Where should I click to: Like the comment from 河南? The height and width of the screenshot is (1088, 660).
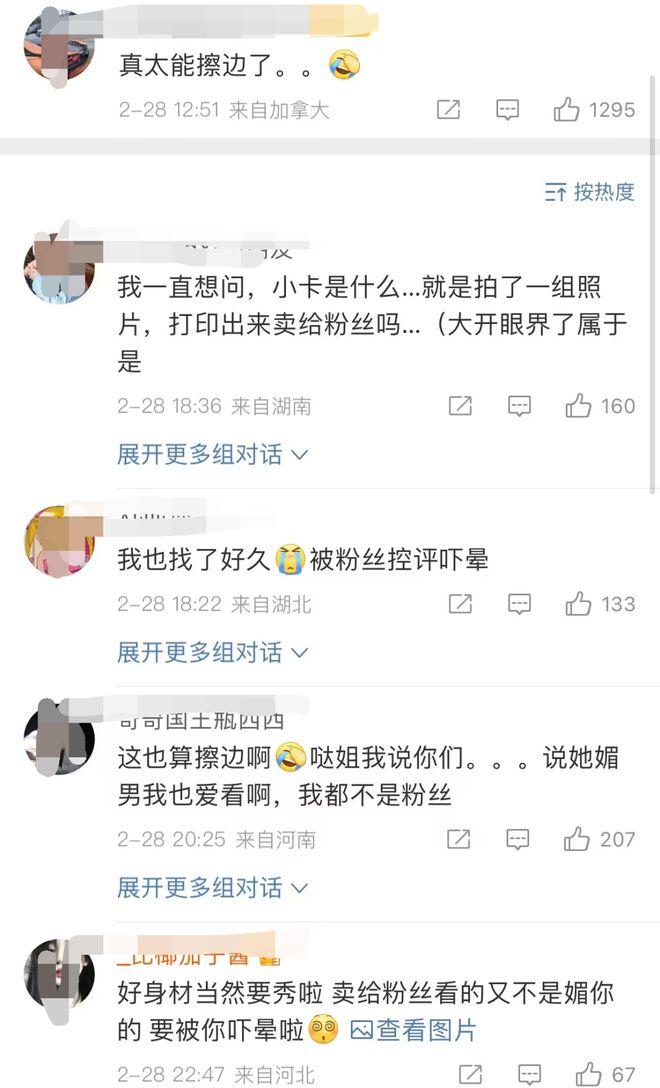point(577,840)
